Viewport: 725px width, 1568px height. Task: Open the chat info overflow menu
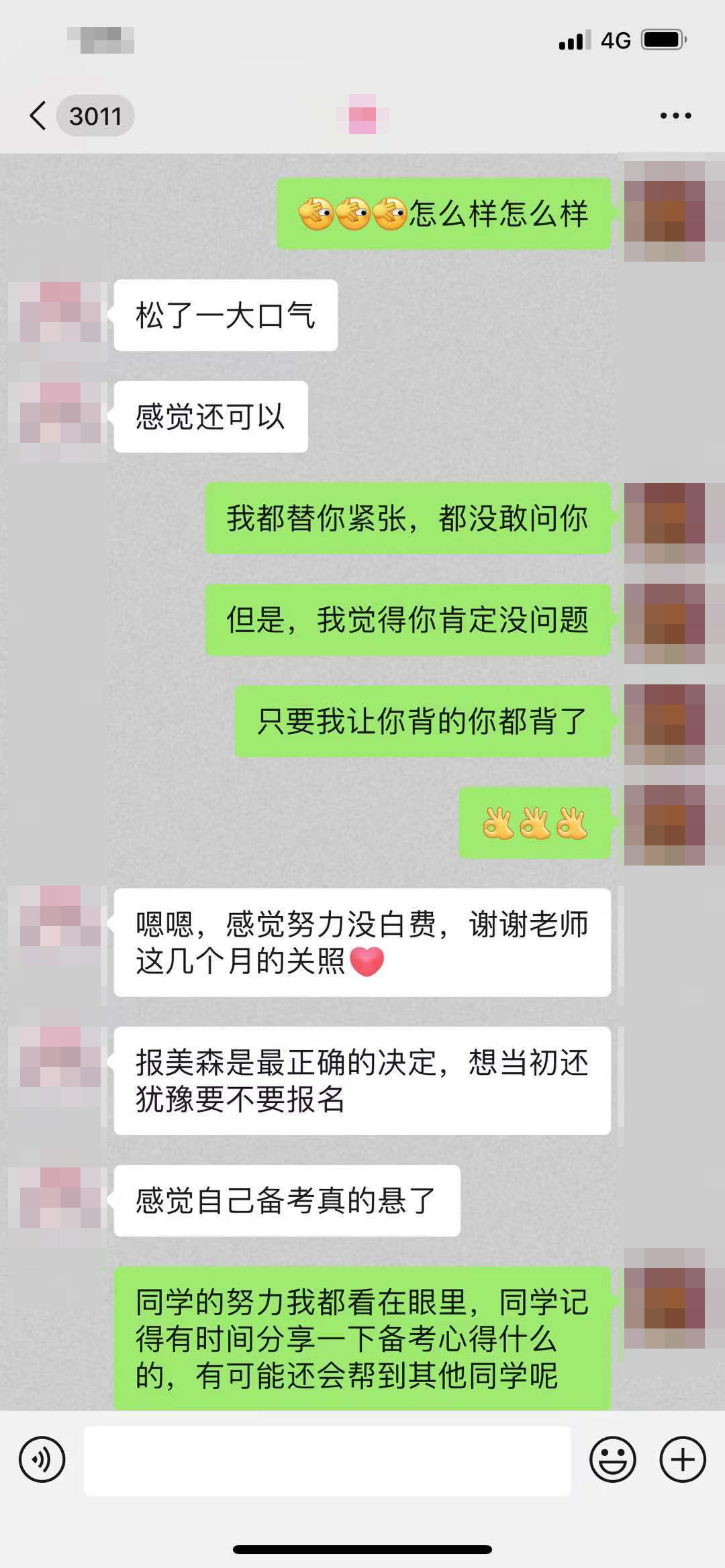pos(675,116)
